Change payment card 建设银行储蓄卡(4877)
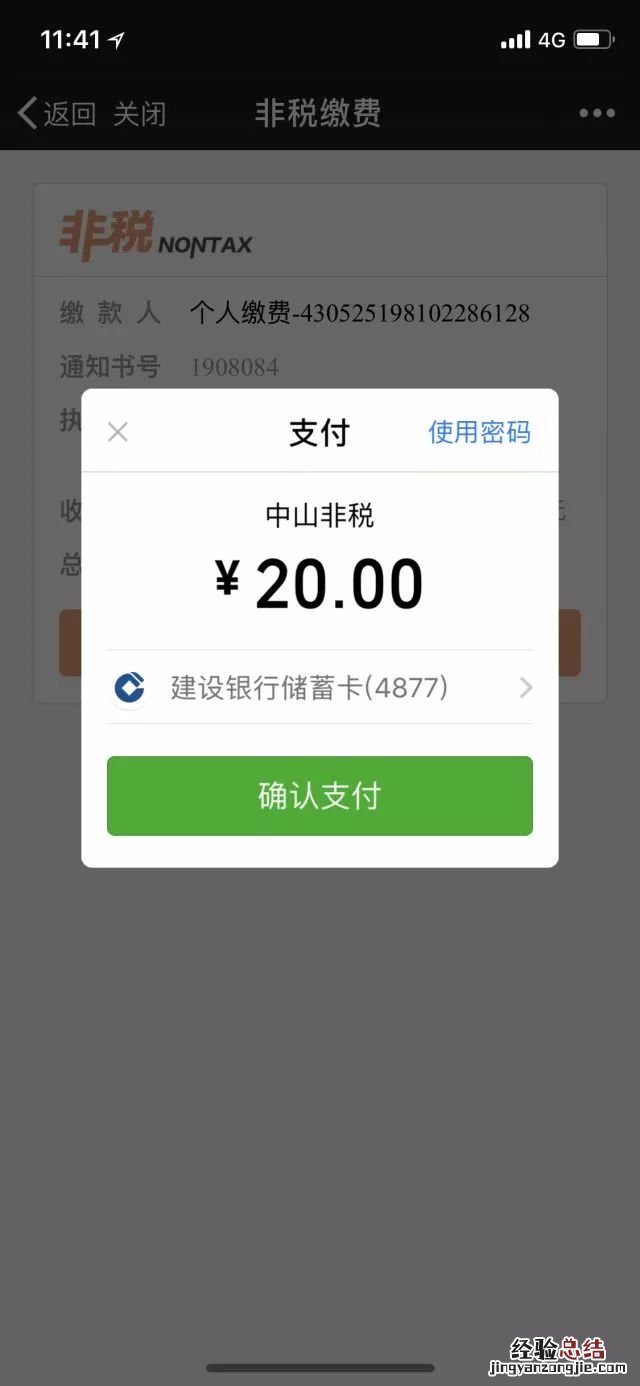The height and width of the screenshot is (1386, 640). 320,688
